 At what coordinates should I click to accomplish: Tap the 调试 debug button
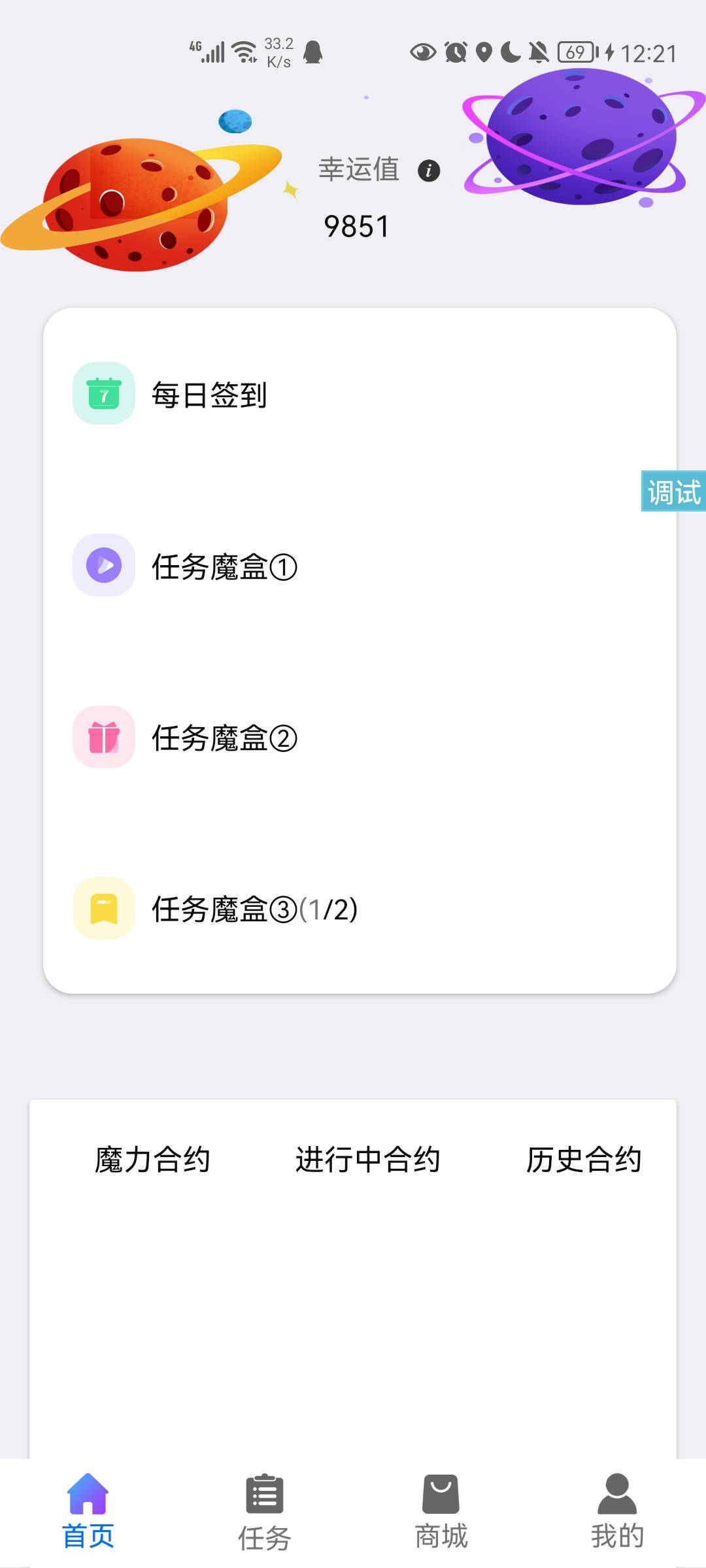[673, 491]
